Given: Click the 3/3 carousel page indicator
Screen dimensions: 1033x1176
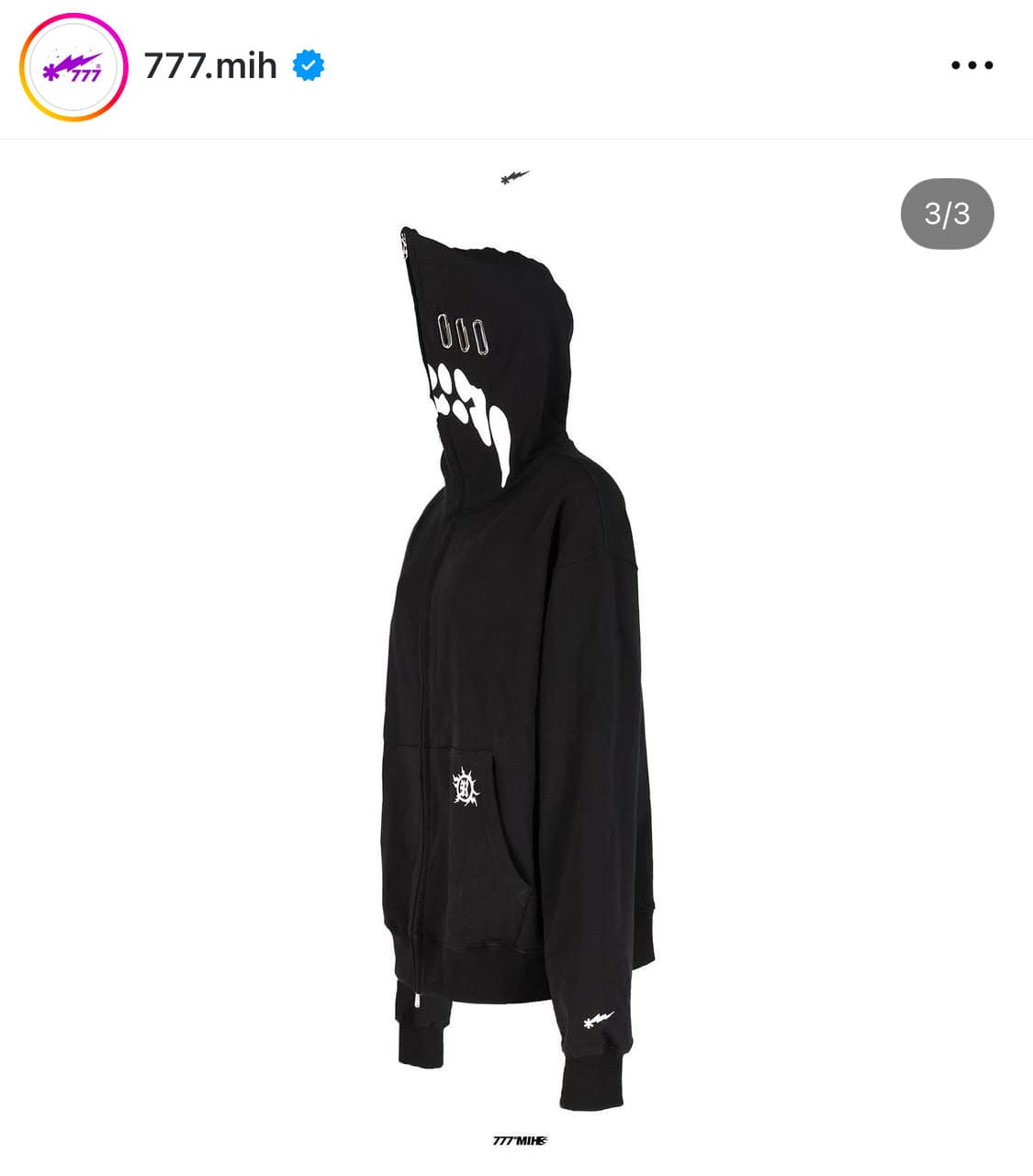Looking at the screenshot, I should click(947, 213).
